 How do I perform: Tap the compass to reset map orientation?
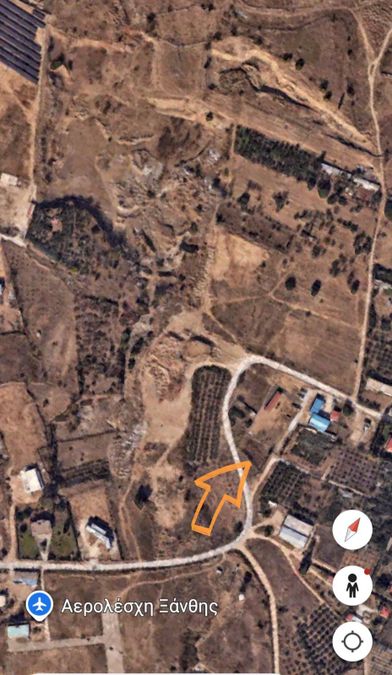(352, 529)
